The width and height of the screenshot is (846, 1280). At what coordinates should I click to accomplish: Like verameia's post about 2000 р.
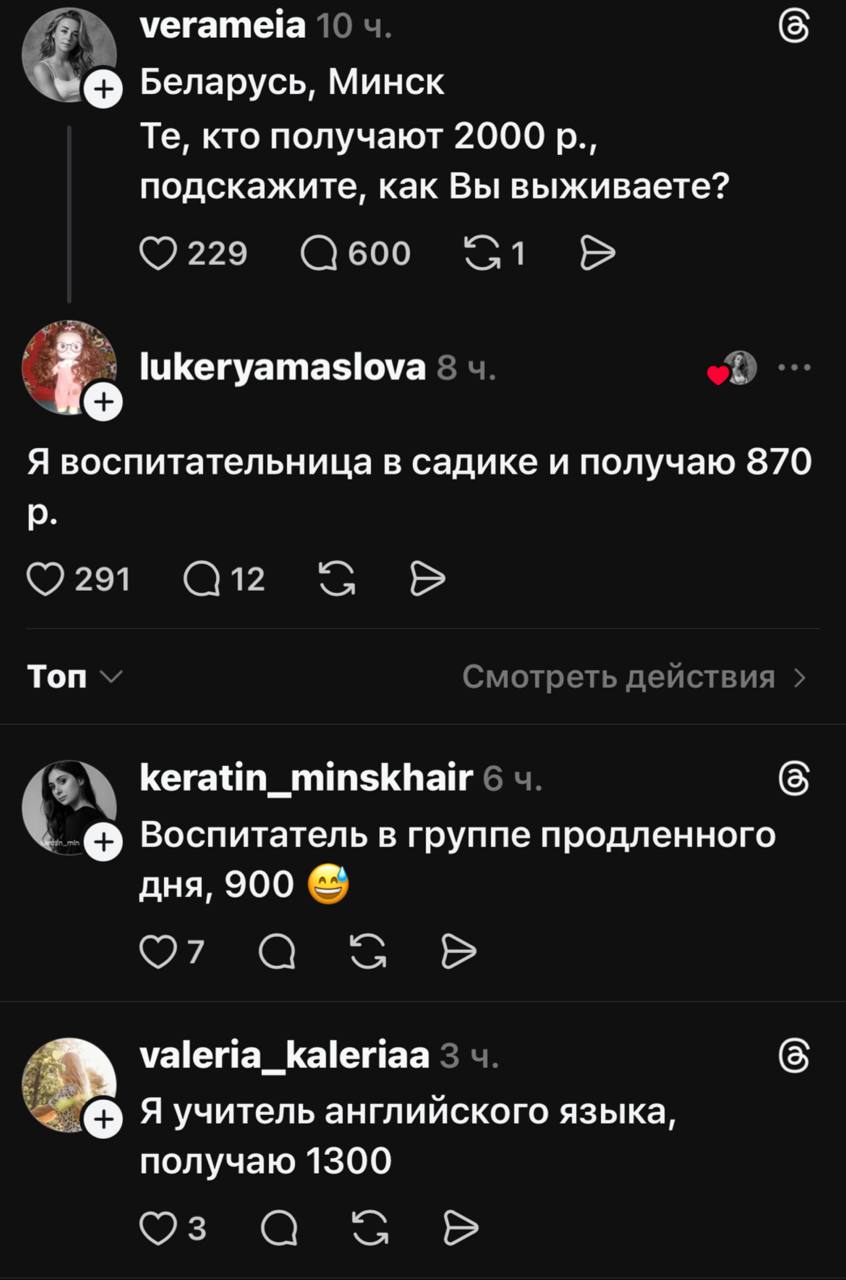[157, 254]
